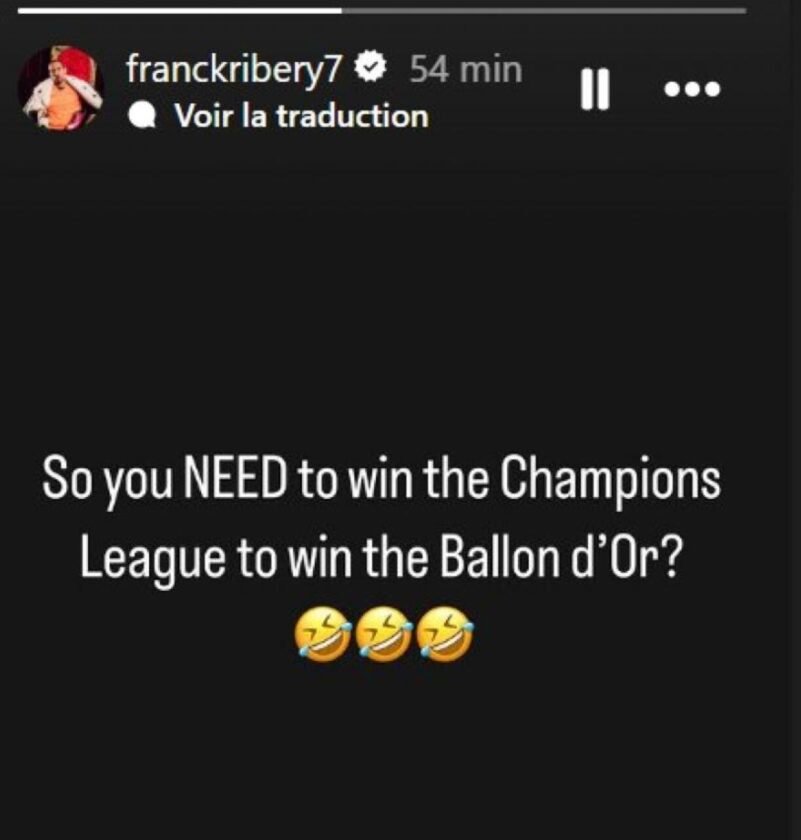The height and width of the screenshot is (840, 801).
Task: Pause the story playback
Action: (x=595, y=90)
